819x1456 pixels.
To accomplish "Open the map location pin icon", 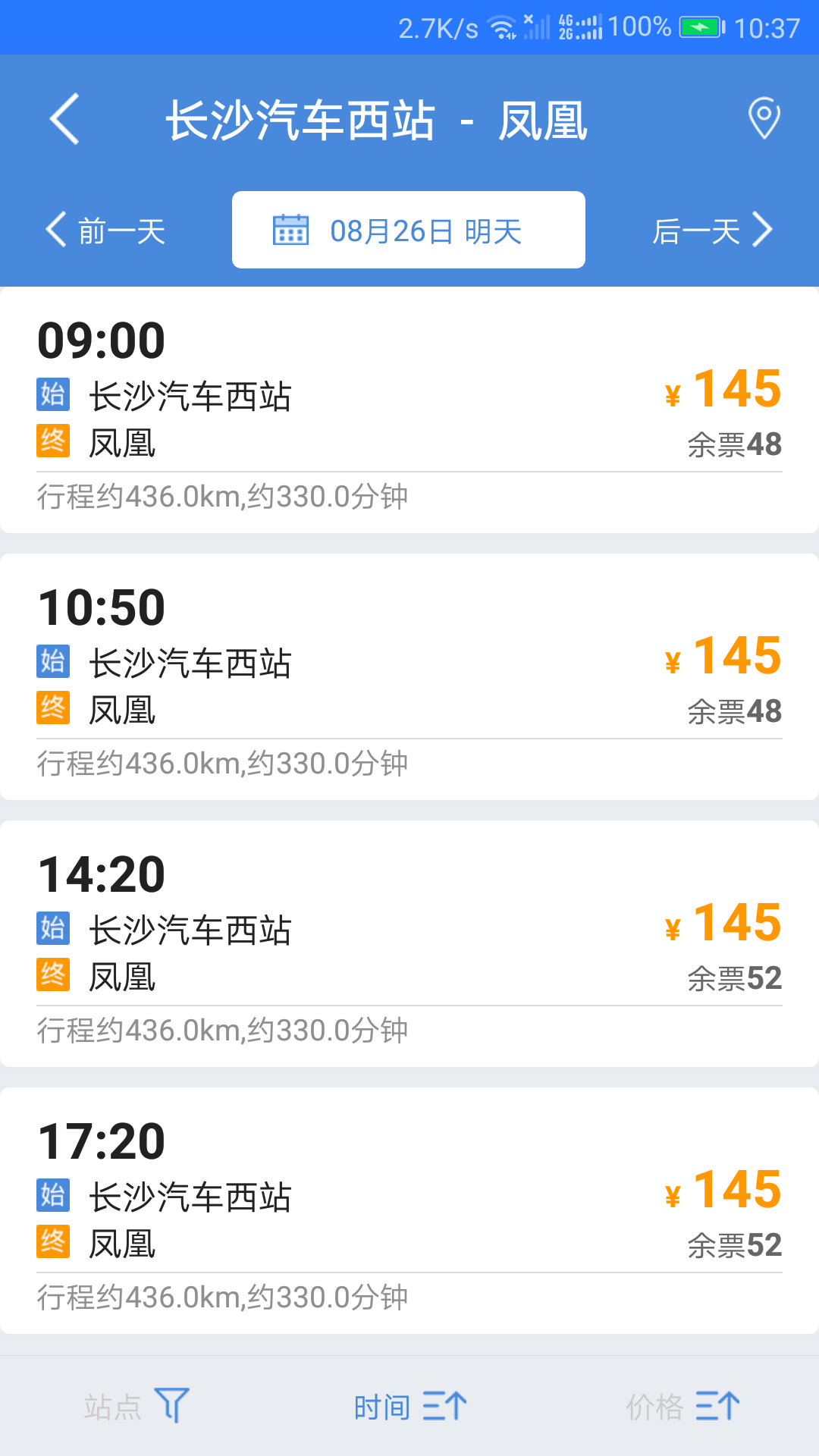I will click(764, 118).
